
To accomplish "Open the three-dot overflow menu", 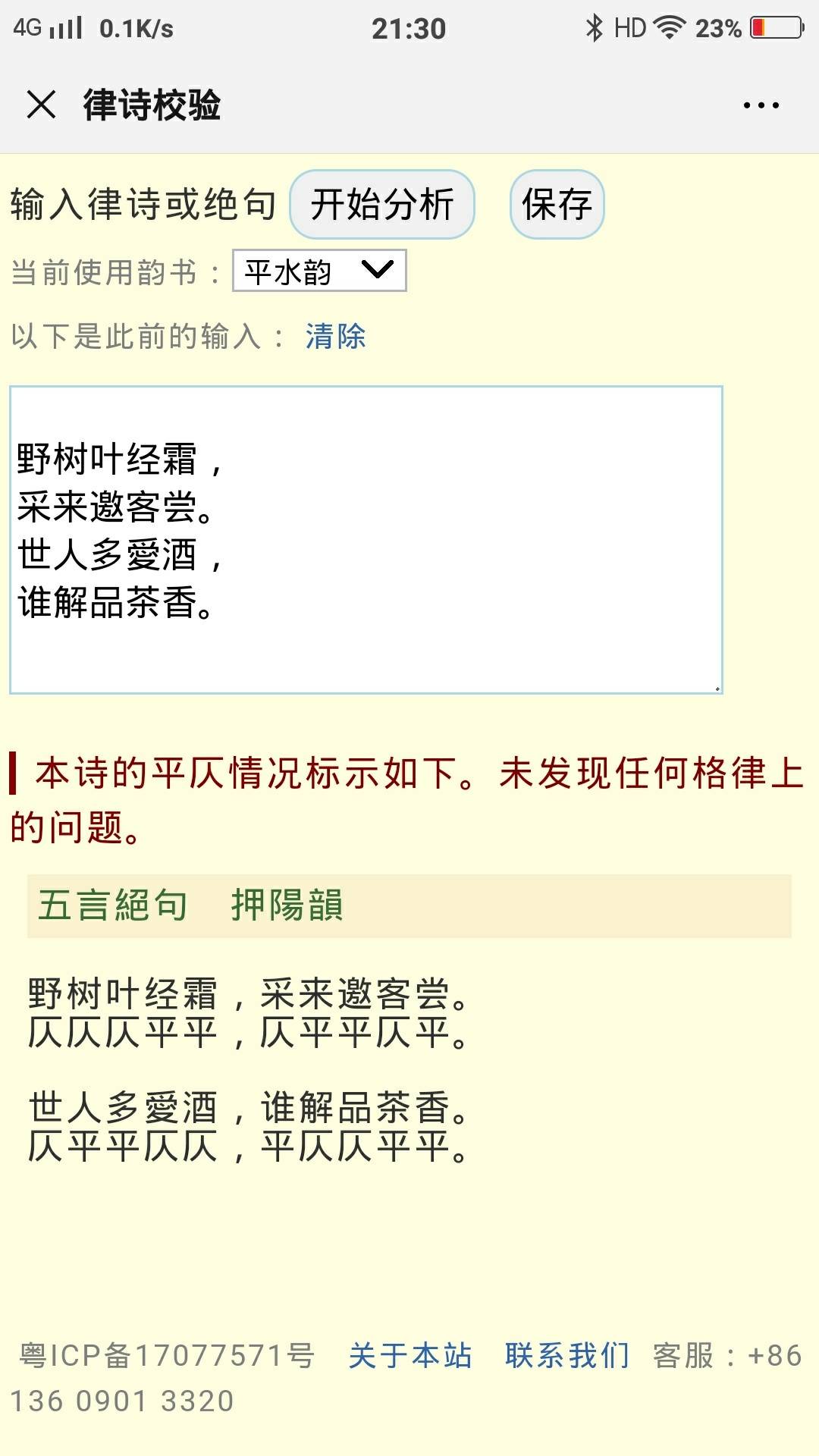I will pyautogui.click(x=761, y=105).
